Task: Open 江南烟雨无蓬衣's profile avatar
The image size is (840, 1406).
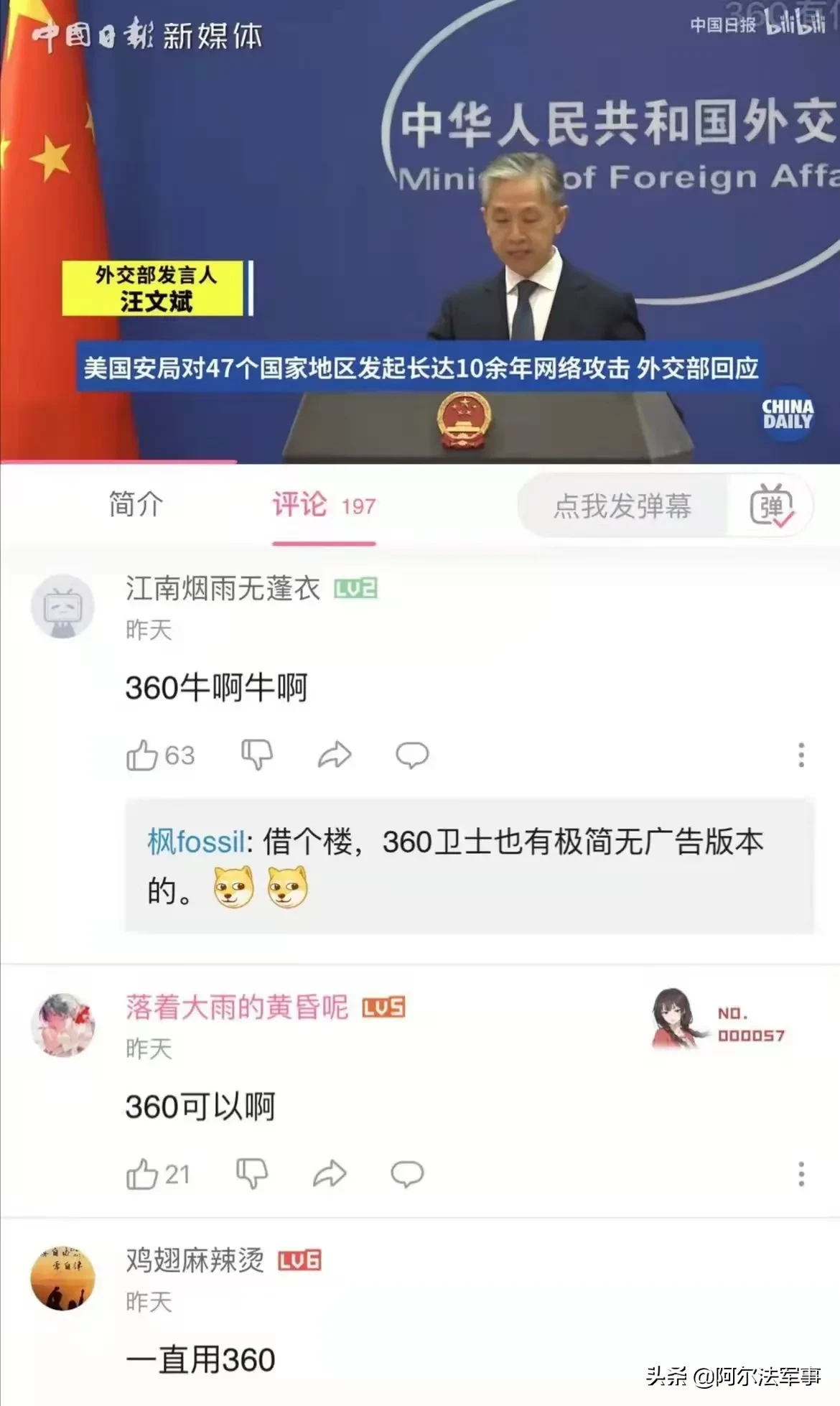Action: (x=63, y=607)
